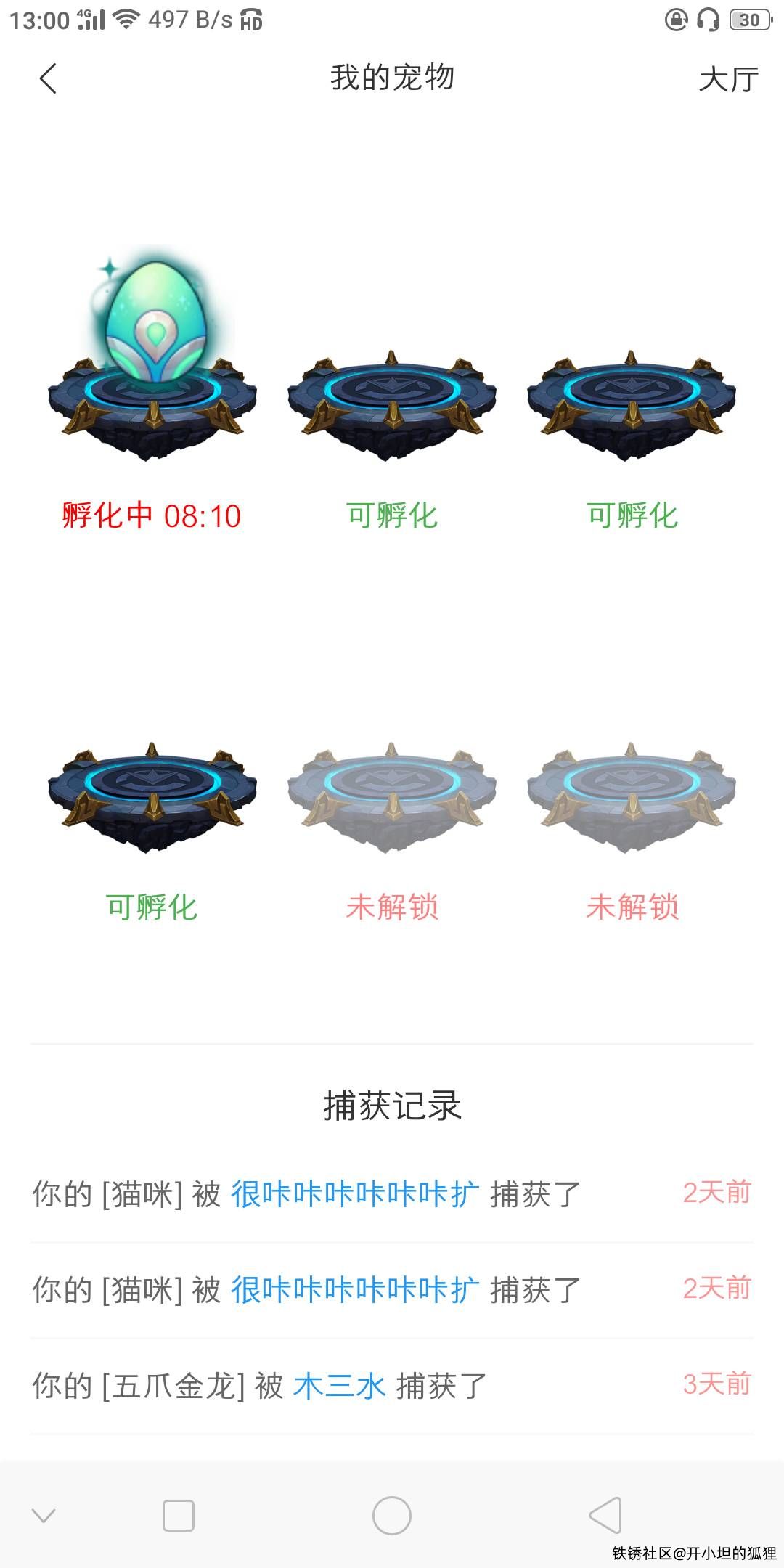The image size is (784, 1568).
Task: Open user 木三水's profile link
Action: (x=339, y=1386)
